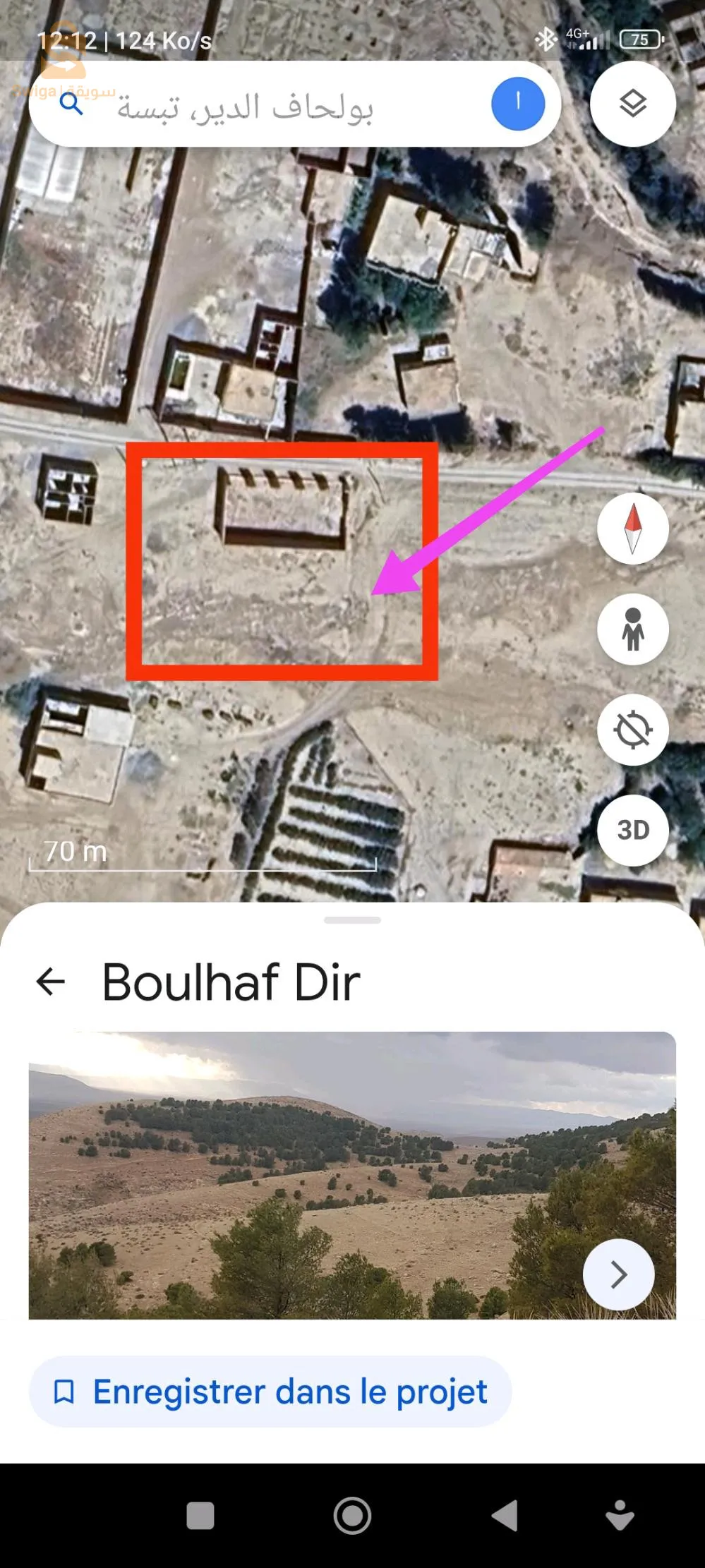The image size is (705, 1568).
Task: Tap the compass to reset north
Action: click(633, 528)
